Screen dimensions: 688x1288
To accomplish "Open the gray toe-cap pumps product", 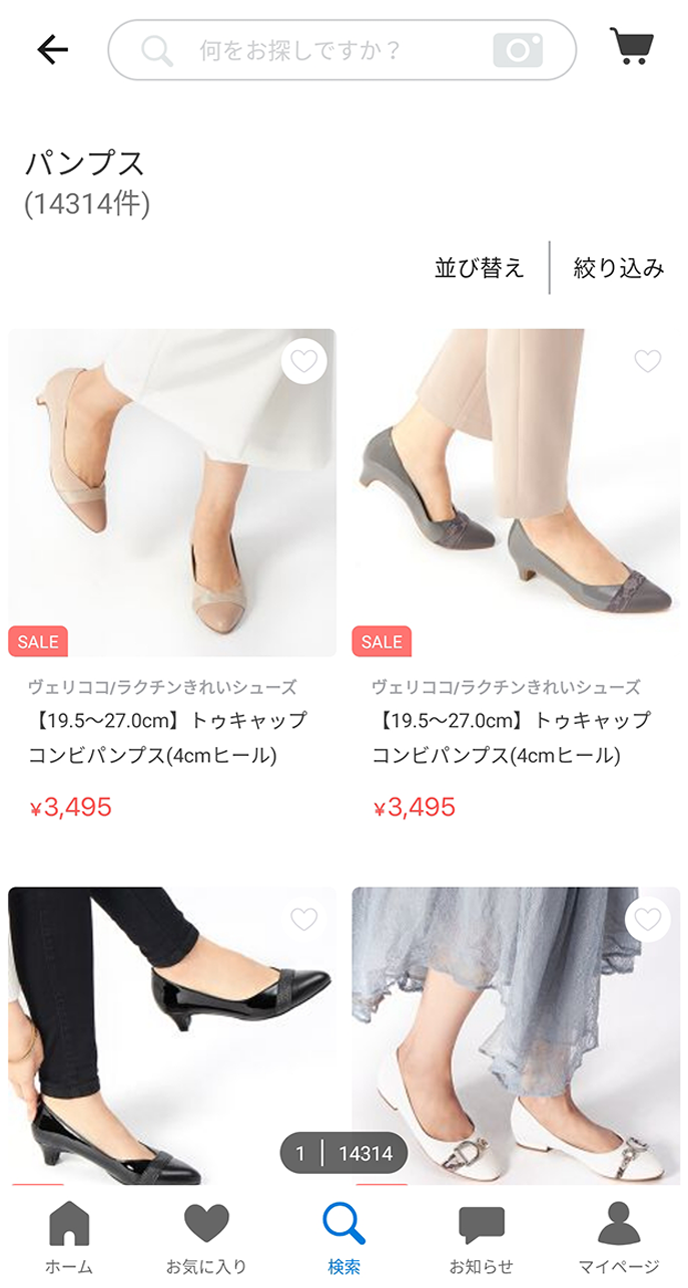I will point(516,492).
